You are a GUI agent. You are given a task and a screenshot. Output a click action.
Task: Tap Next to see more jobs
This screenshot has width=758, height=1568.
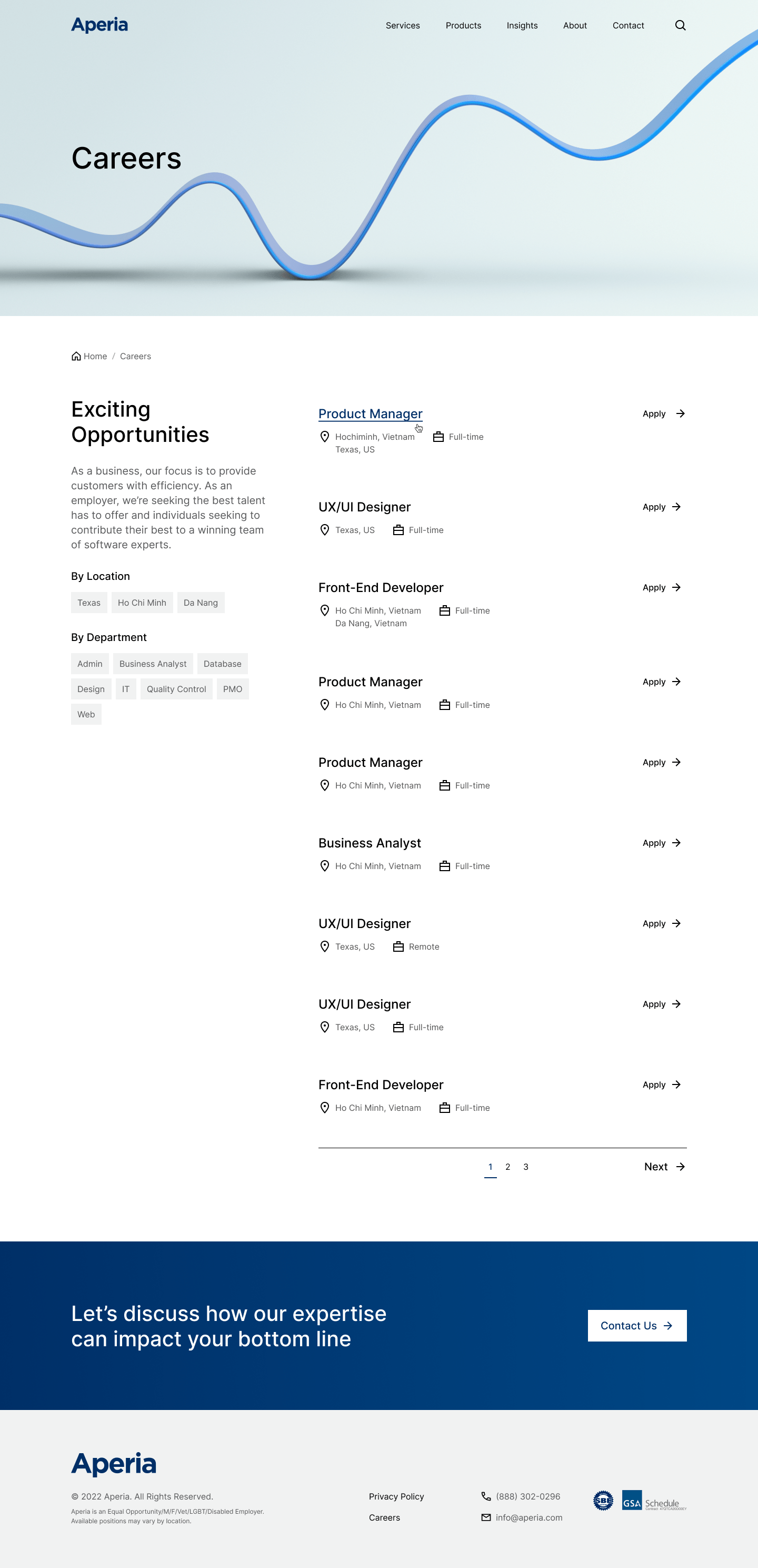(x=664, y=1167)
